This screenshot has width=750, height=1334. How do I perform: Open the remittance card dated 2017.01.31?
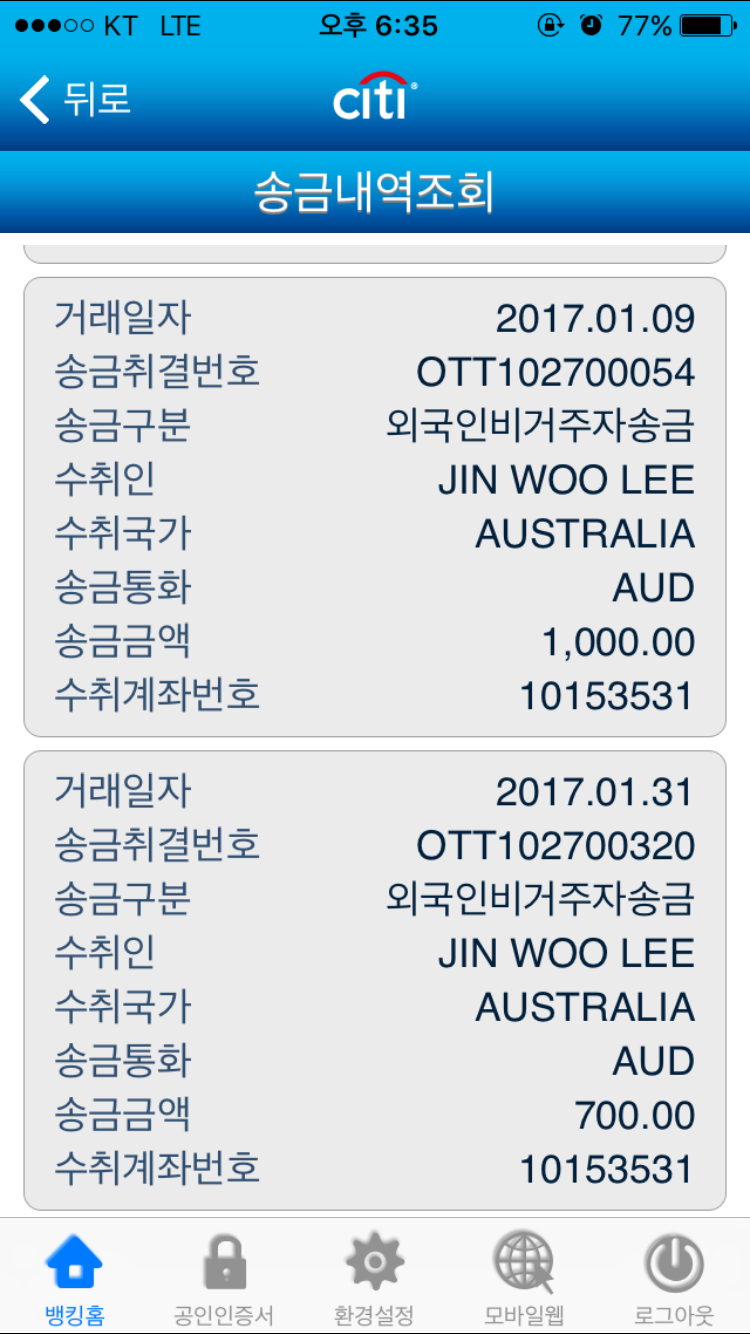(374, 980)
